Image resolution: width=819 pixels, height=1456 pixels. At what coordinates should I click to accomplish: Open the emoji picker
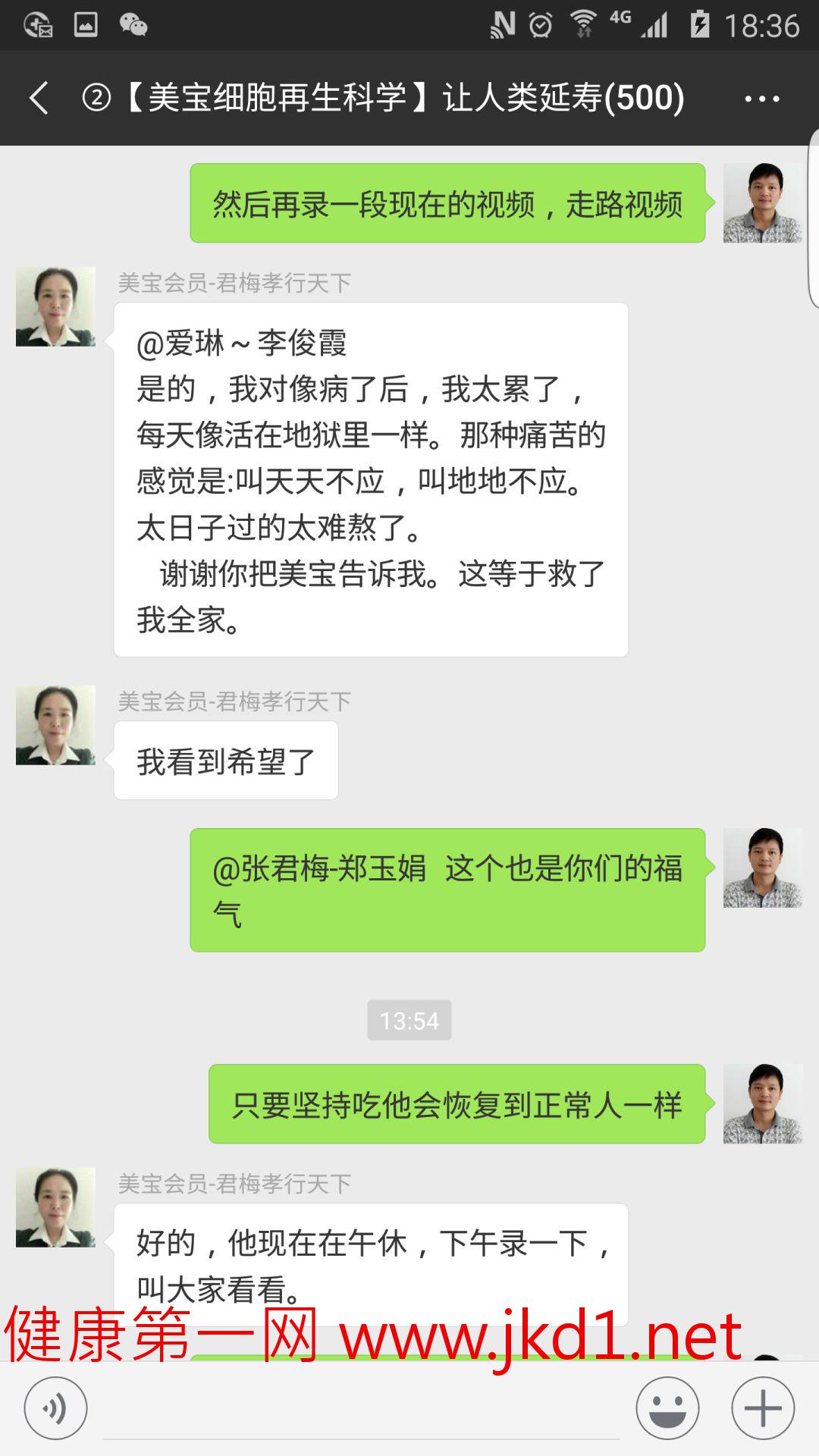pos(667,1408)
